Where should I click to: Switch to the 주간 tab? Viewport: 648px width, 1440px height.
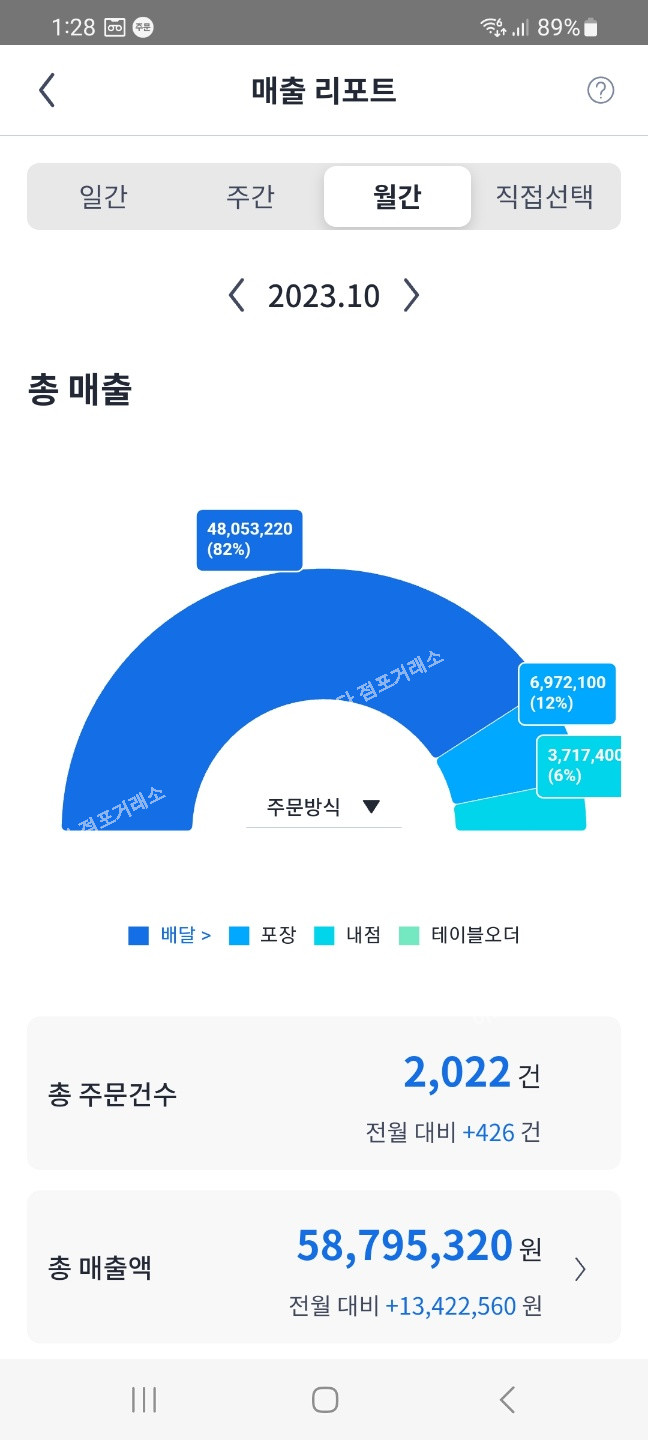[x=250, y=197]
